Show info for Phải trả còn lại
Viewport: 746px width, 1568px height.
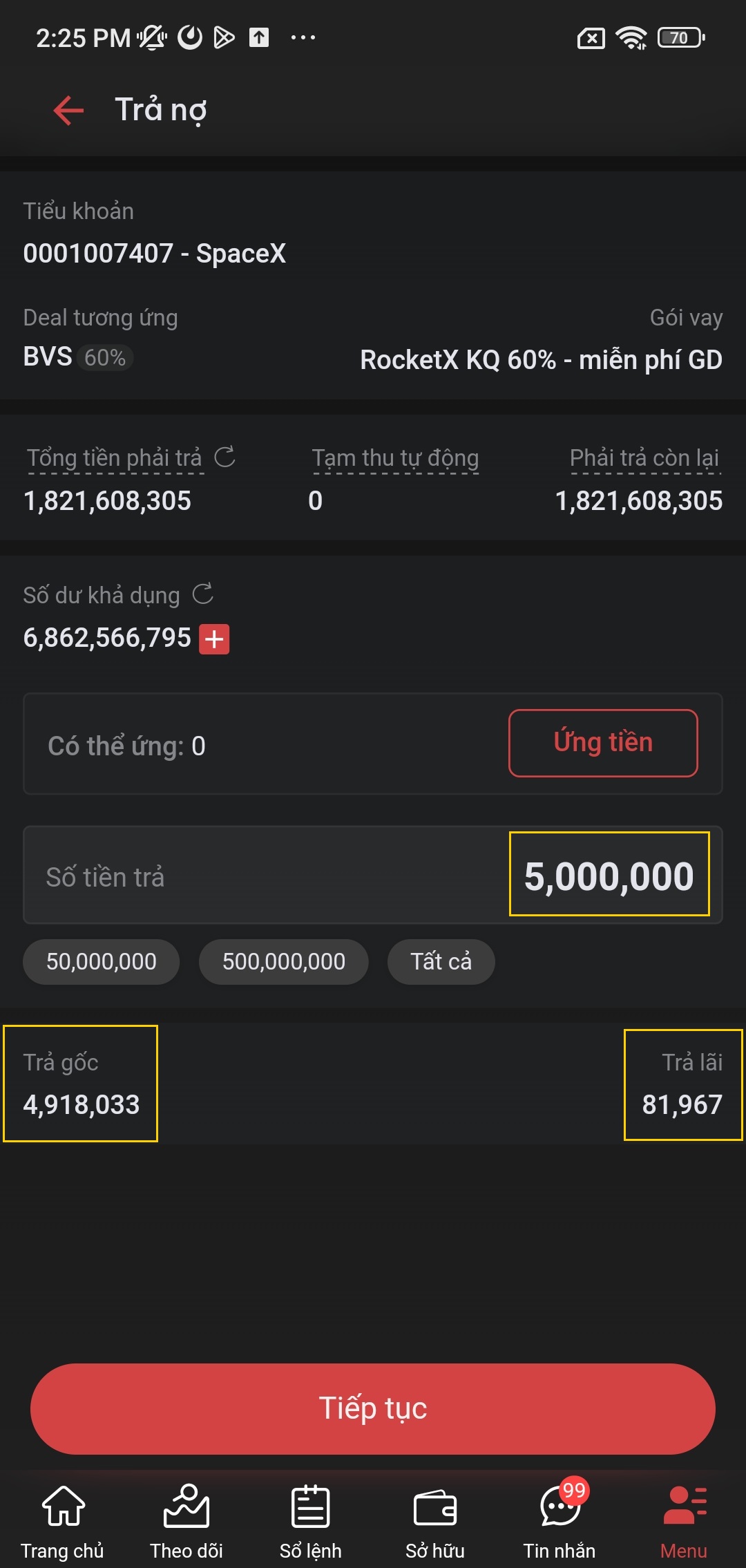tap(644, 458)
